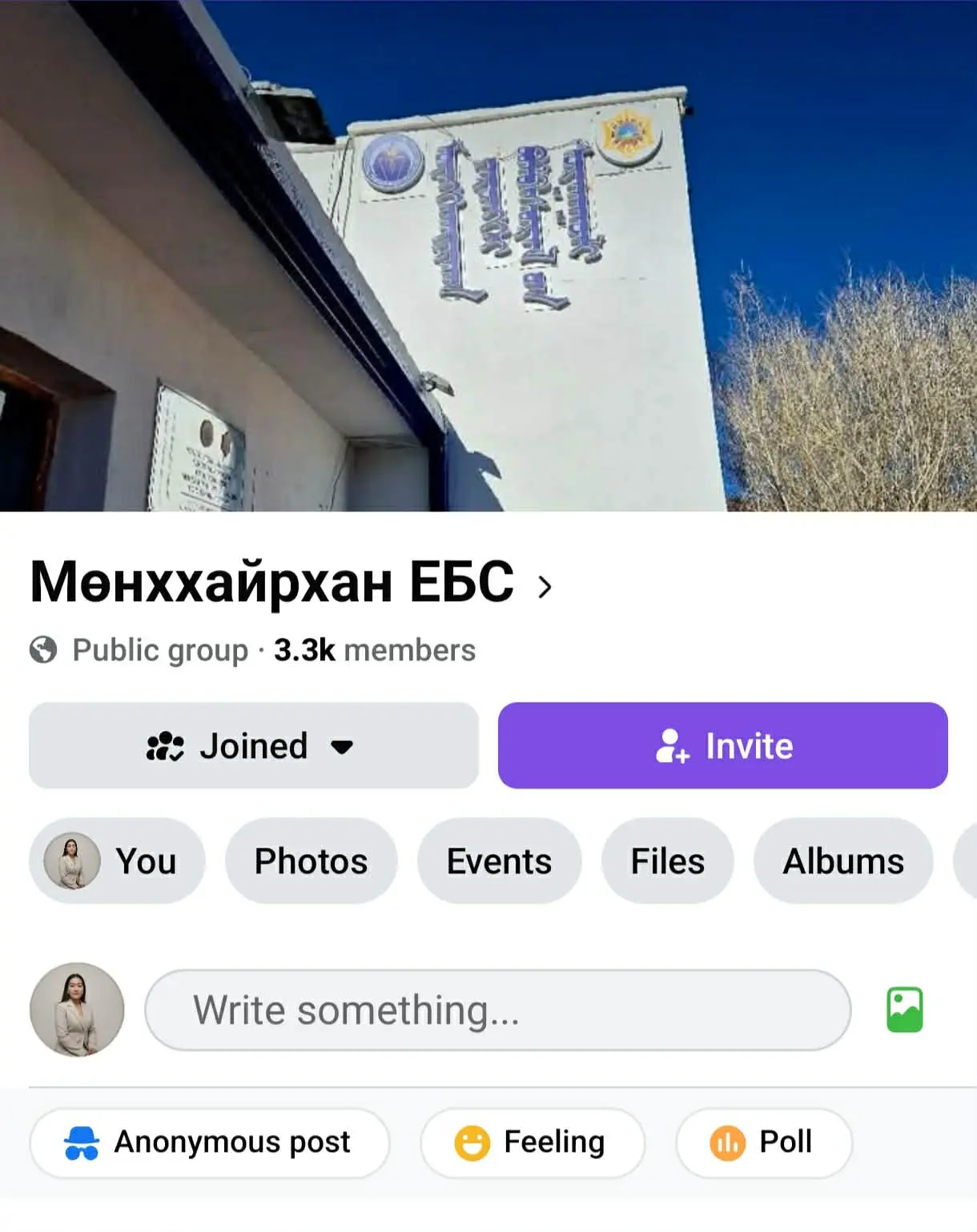Add a photo to a post
The image size is (977, 1232).
coord(905,1010)
